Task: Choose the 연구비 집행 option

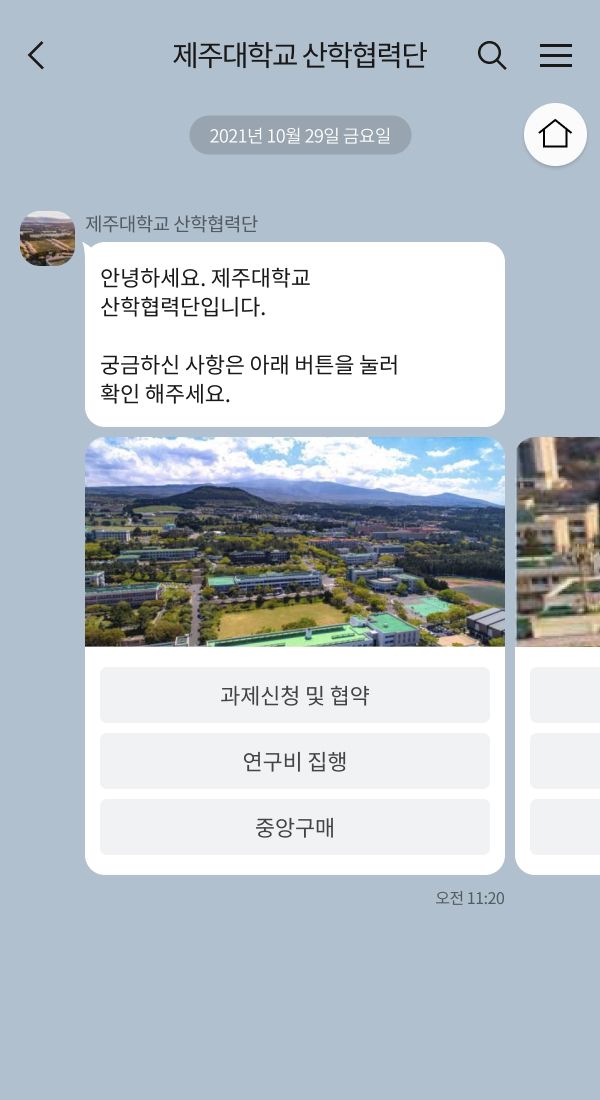Action: click(x=295, y=761)
